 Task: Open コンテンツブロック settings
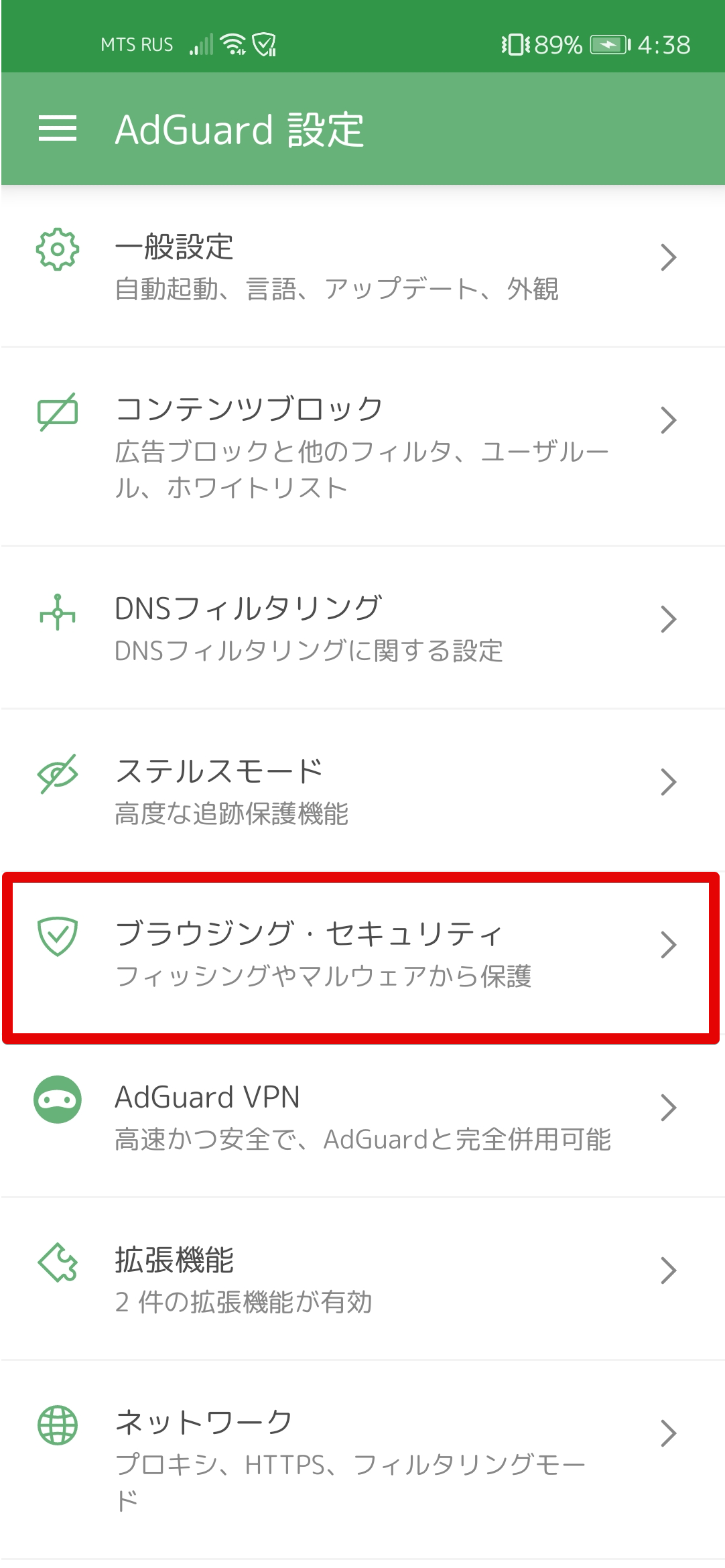point(362,447)
